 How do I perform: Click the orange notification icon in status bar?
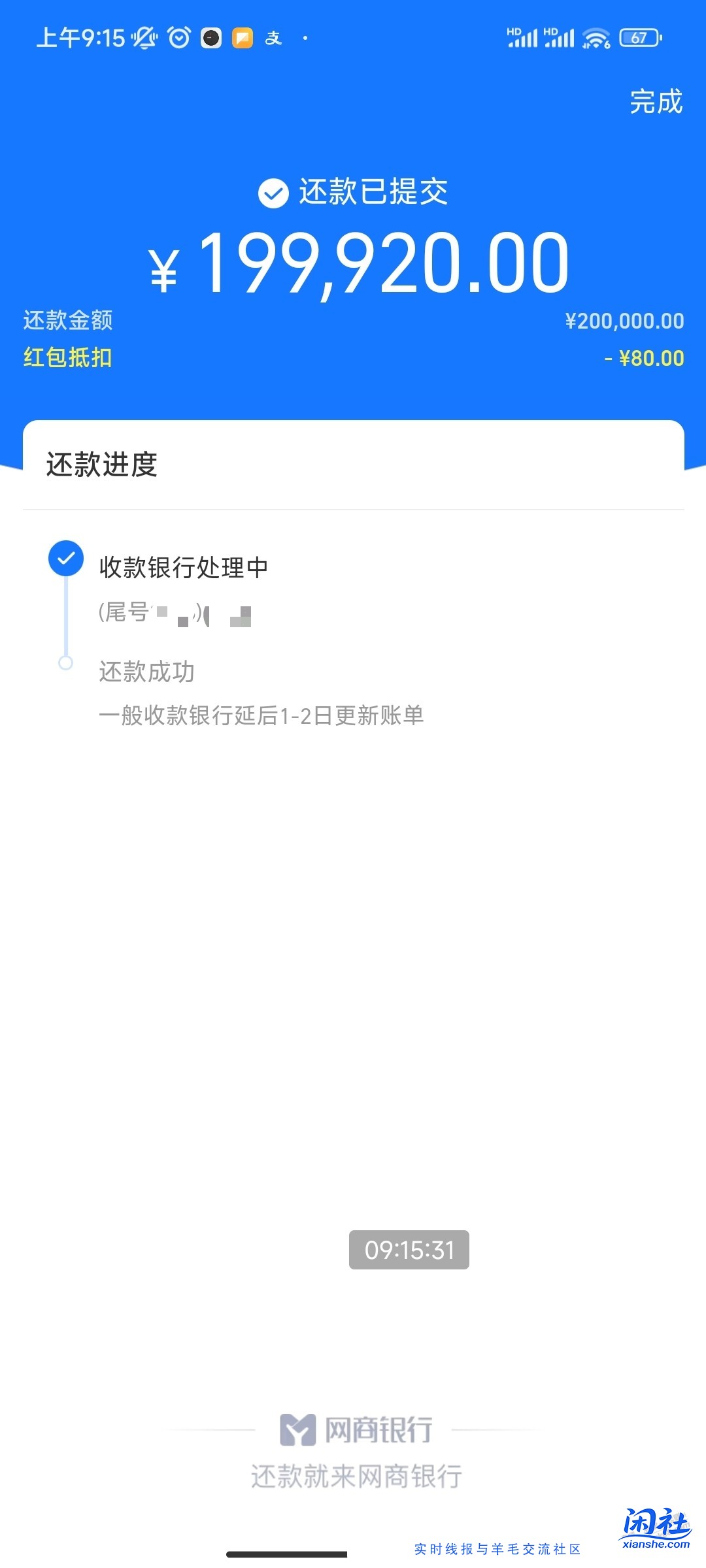click(241, 38)
